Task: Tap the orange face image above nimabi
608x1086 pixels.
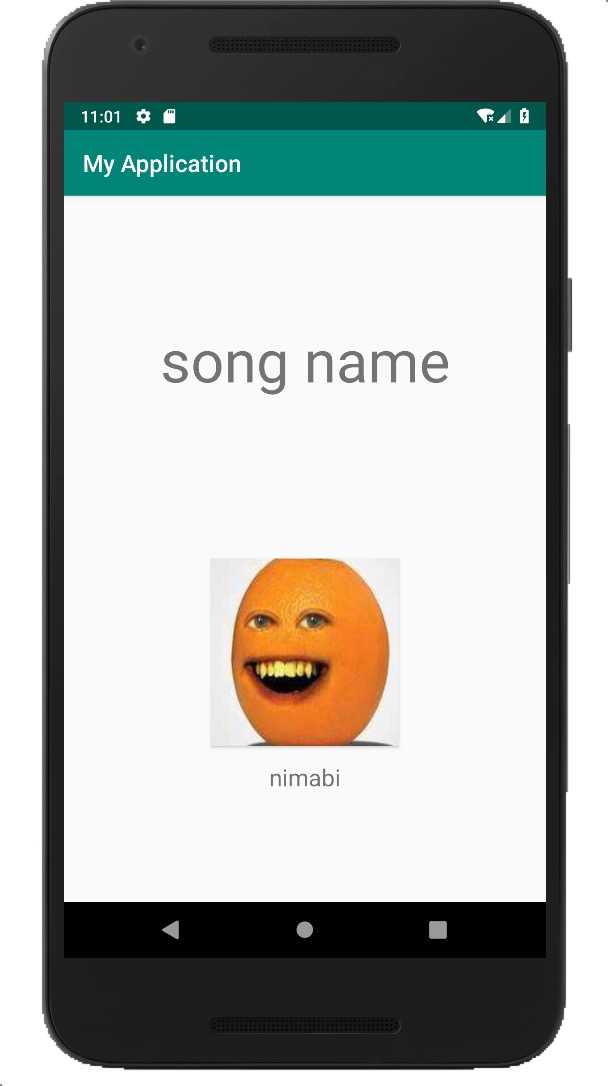Action: click(305, 652)
